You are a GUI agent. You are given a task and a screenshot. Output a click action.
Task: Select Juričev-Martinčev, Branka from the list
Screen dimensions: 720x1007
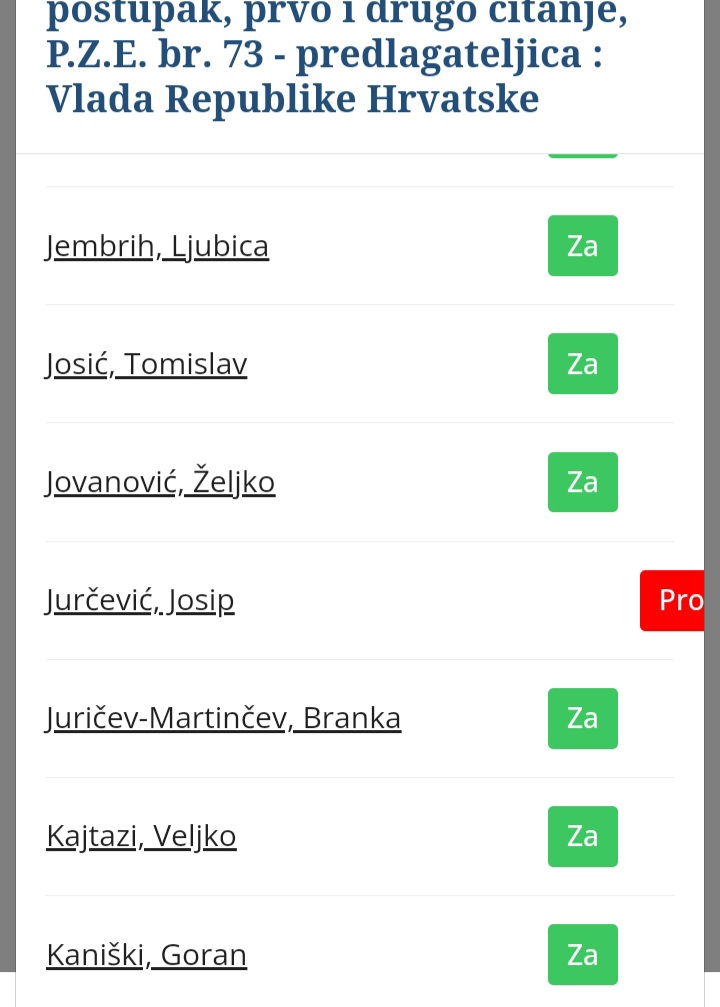(x=223, y=718)
